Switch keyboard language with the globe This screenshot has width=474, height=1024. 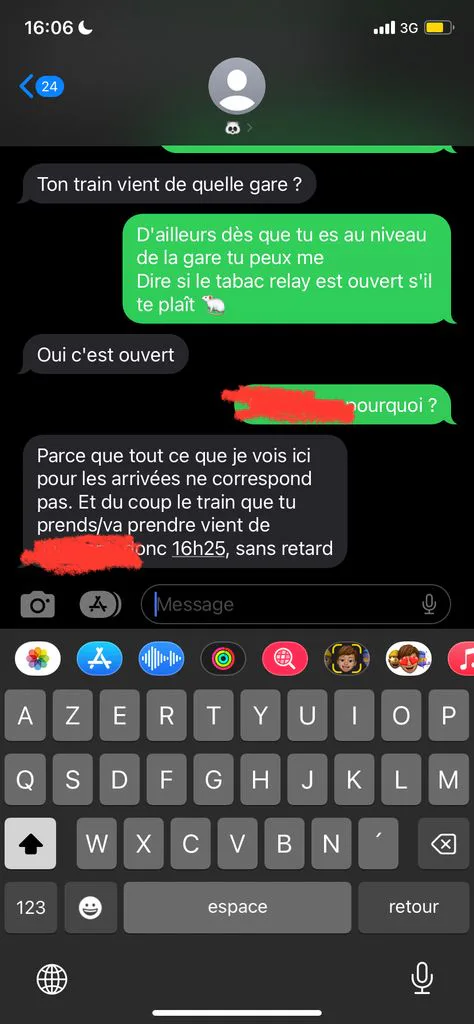(52, 979)
